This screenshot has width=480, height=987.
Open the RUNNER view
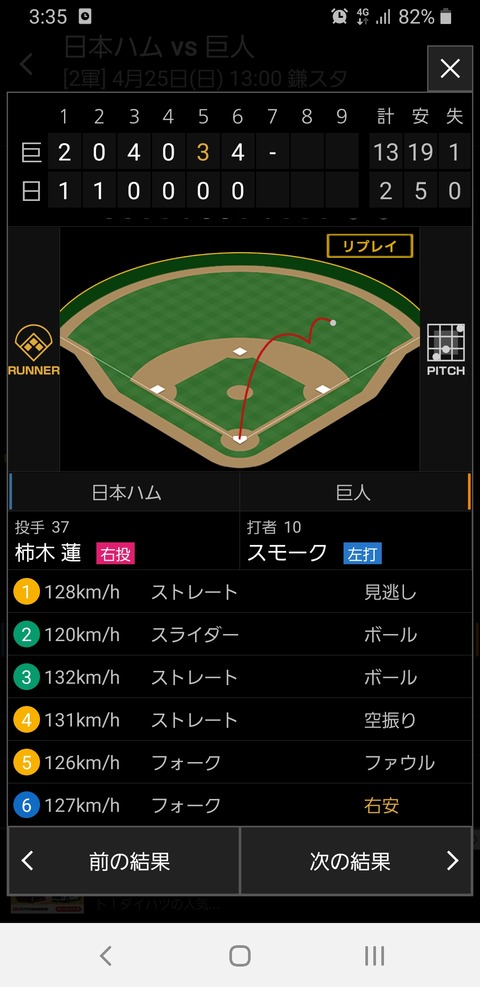point(33,350)
